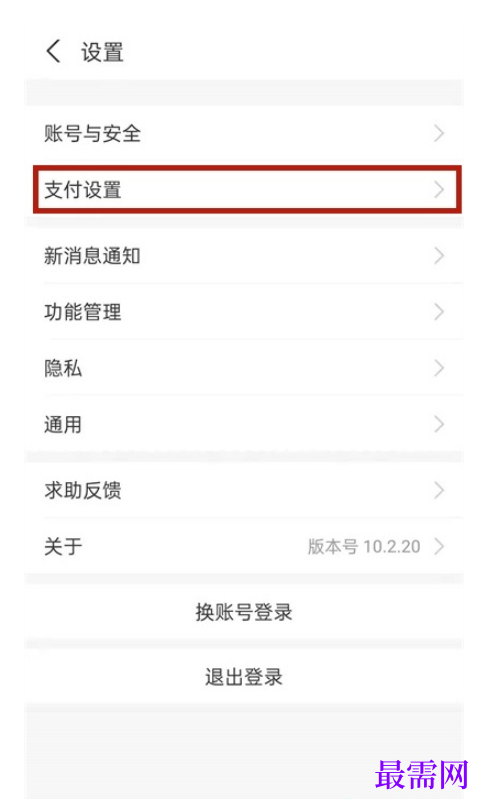Tap 退出登录 to log out
This screenshot has height=806, width=487.
click(x=244, y=676)
